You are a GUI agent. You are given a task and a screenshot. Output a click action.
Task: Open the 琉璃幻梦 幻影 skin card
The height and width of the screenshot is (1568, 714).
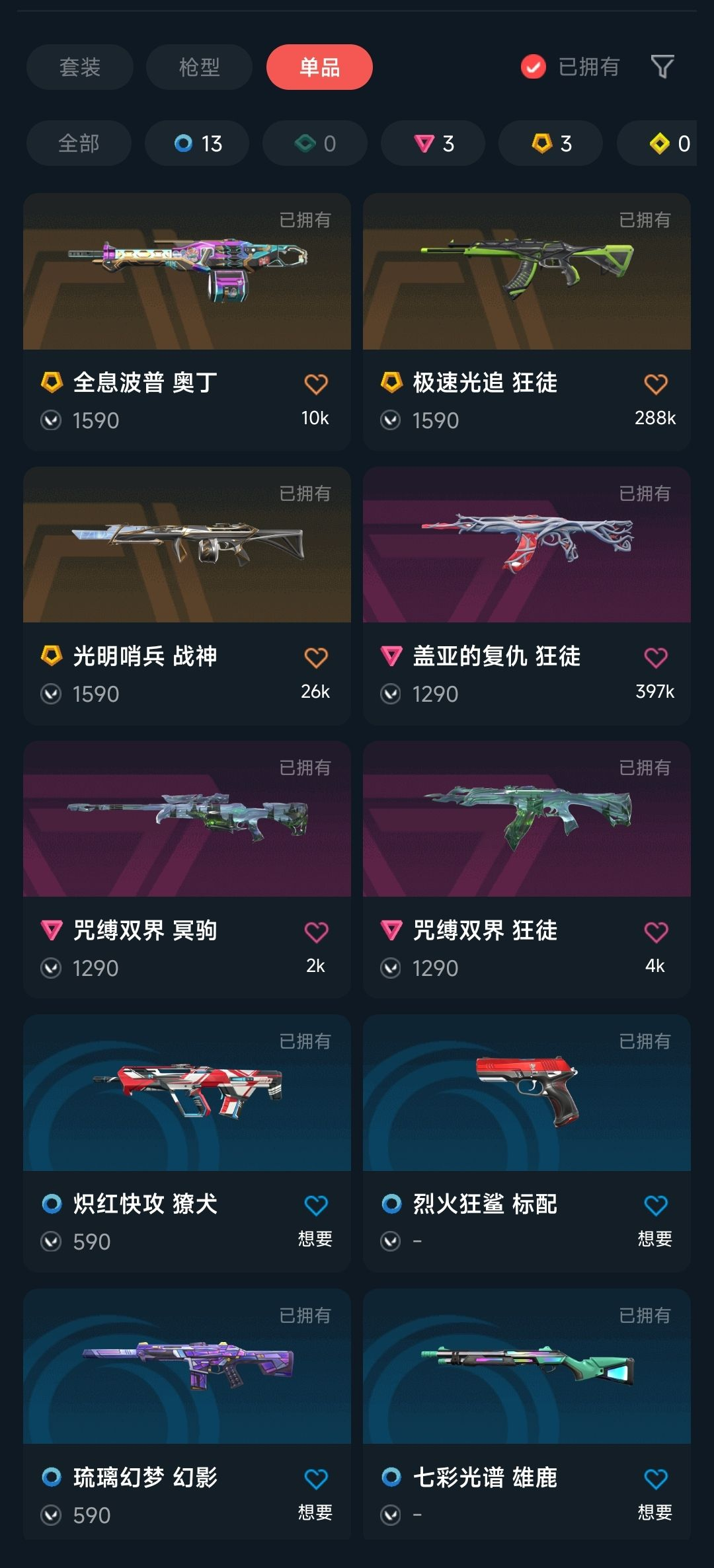pos(187,1414)
